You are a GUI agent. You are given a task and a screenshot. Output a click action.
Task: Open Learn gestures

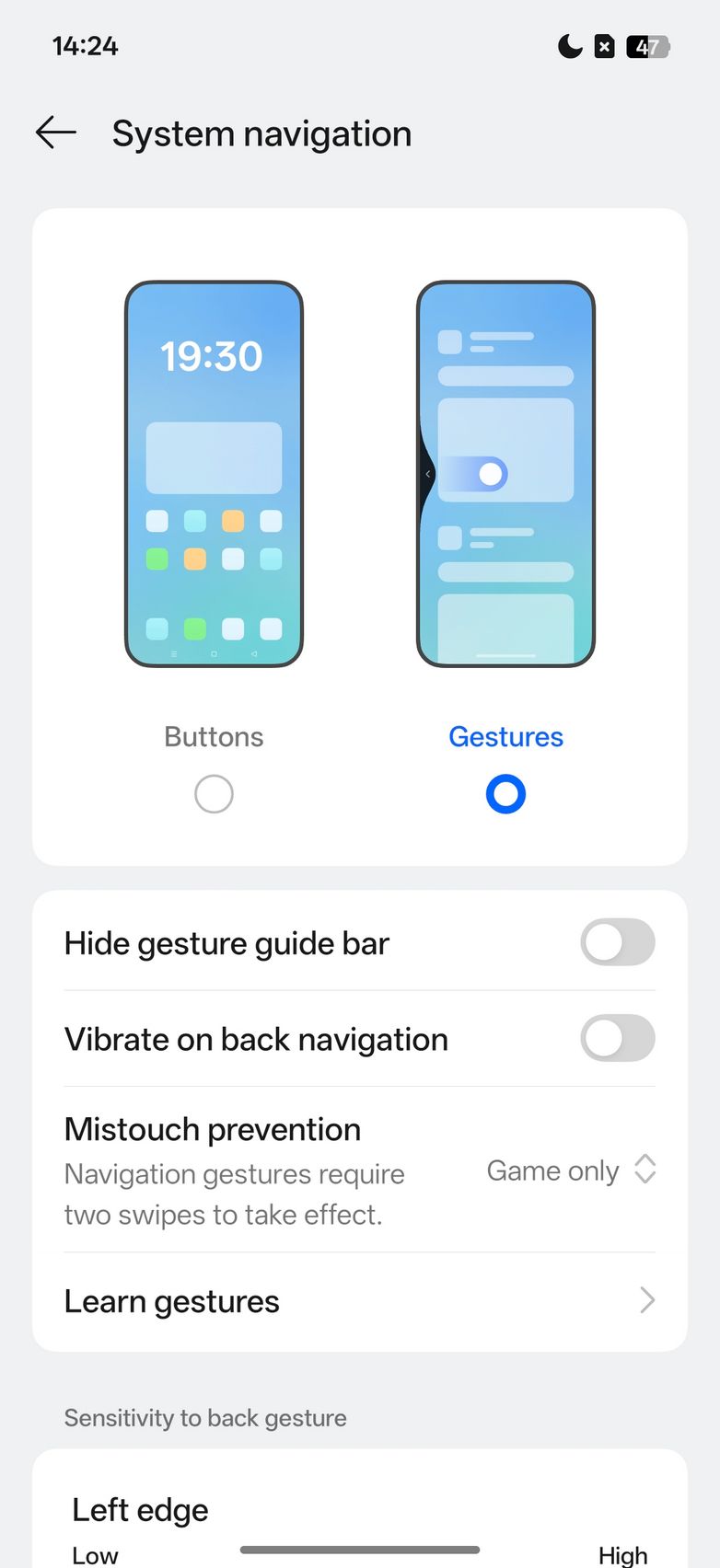(x=359, y=1301)
